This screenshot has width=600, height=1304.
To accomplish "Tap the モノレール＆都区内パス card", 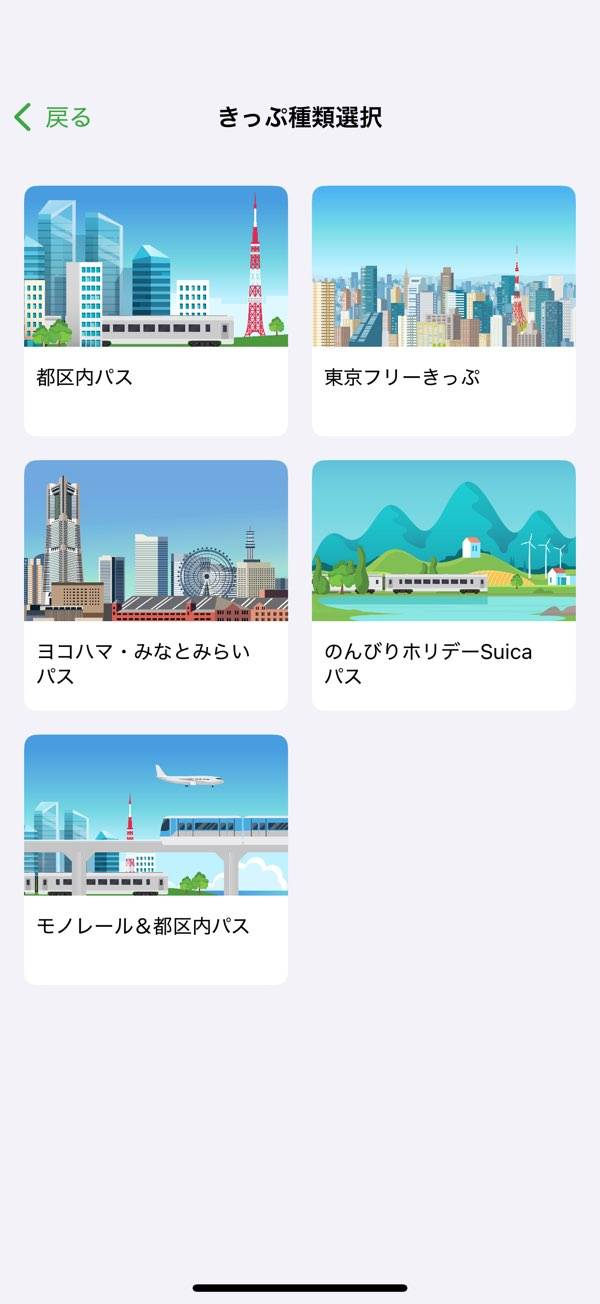I will tap(156, 860).
